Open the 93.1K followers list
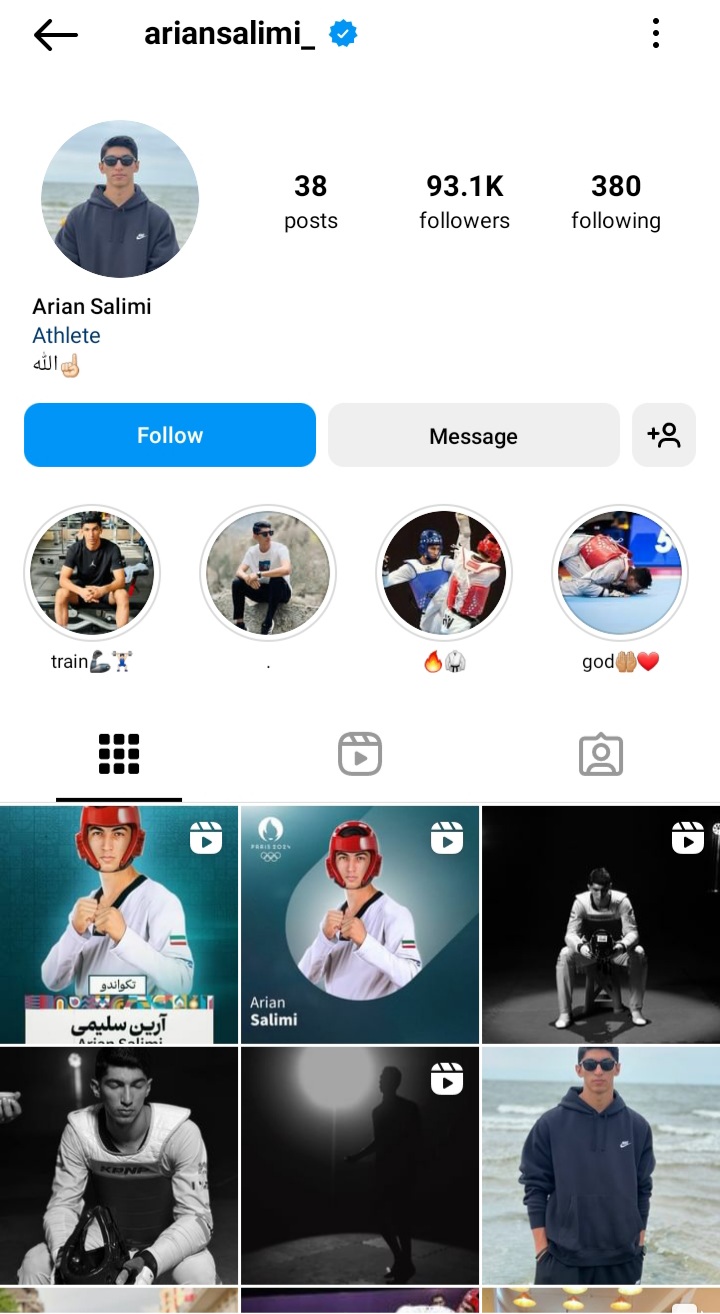Image resolution: width=720 pixels, height=1314 pixels. click(464, 201)
